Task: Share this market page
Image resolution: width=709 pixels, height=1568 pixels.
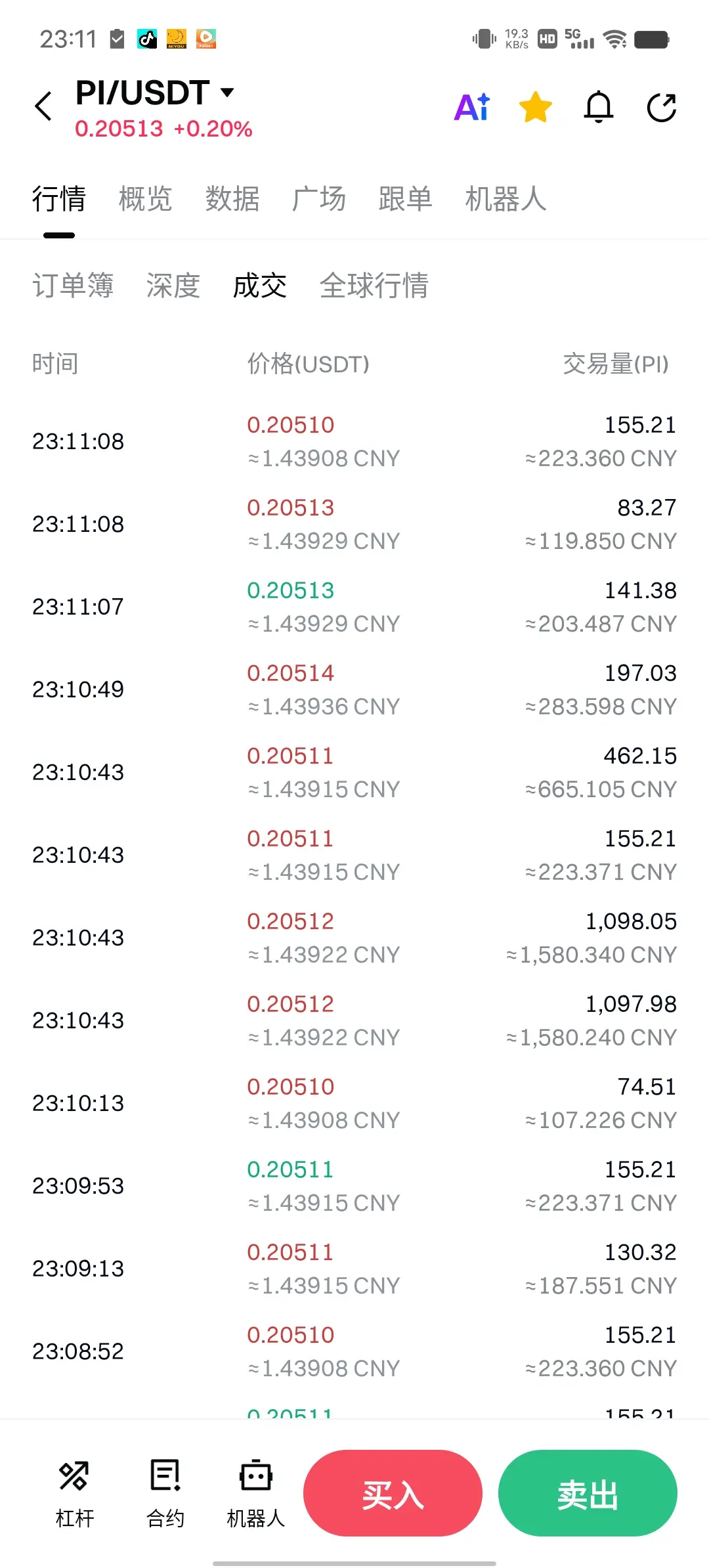Action: tap(661, 107)
